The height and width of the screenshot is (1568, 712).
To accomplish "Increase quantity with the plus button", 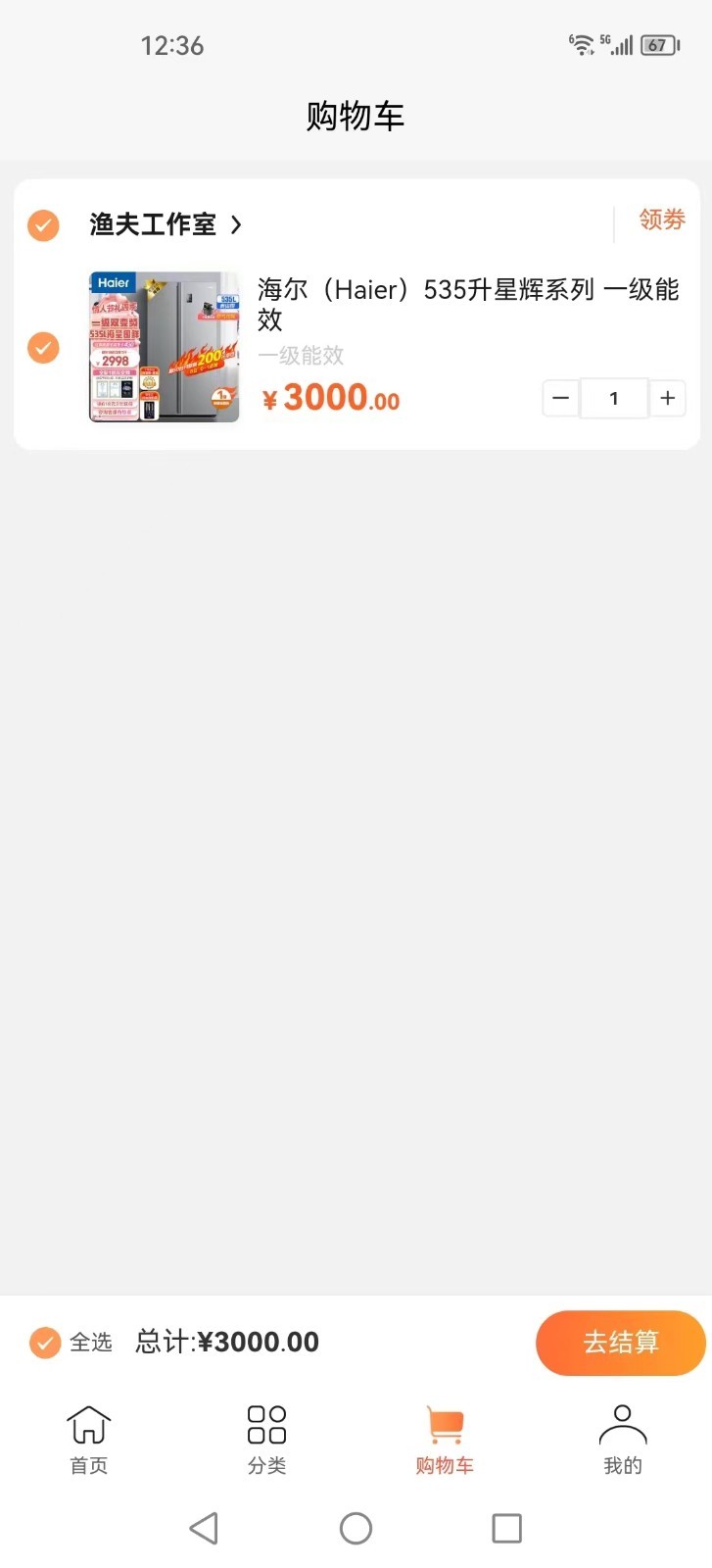I will click(668, 398).
